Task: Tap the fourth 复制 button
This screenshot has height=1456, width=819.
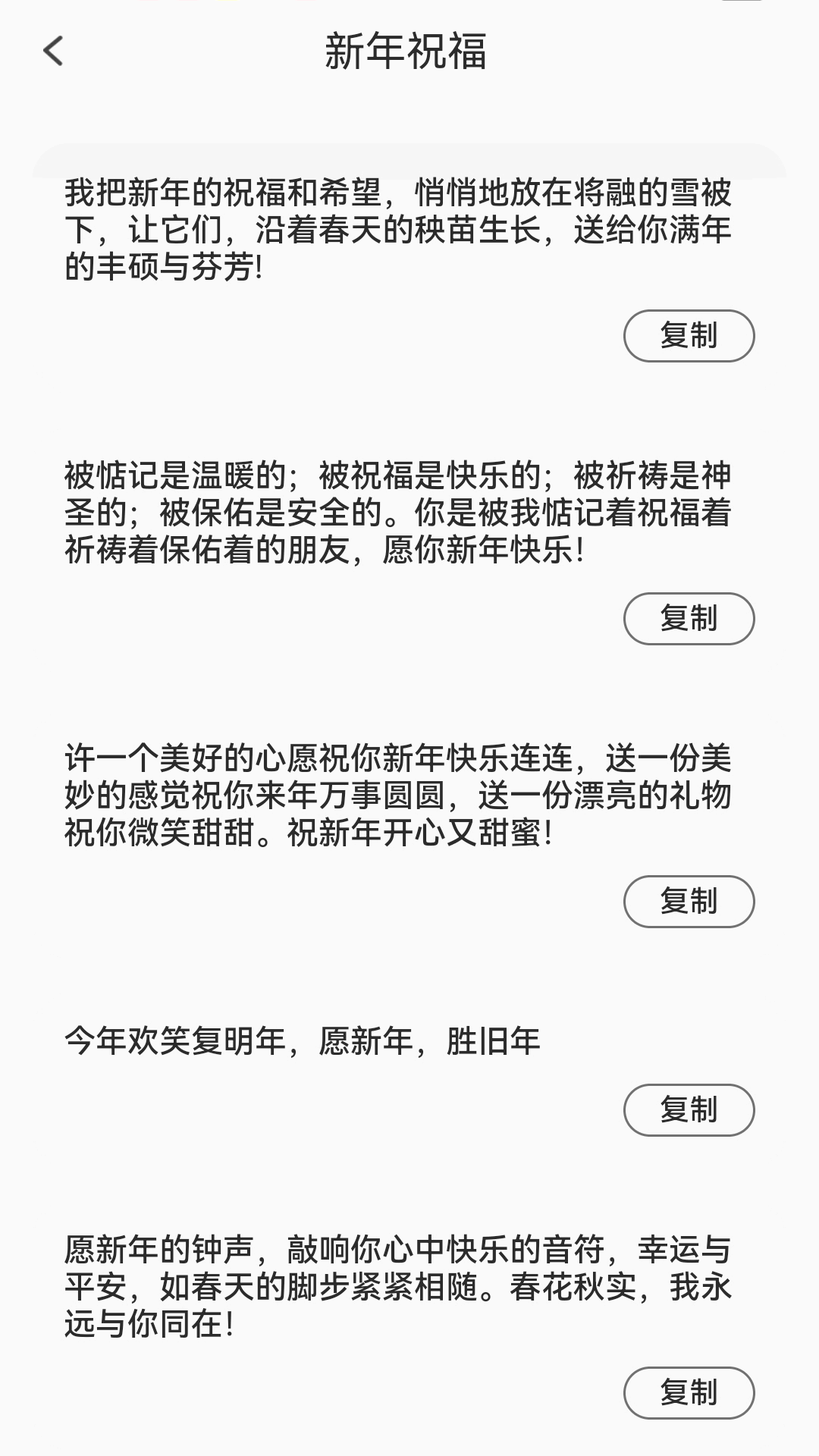Action: click(687, 1109)
